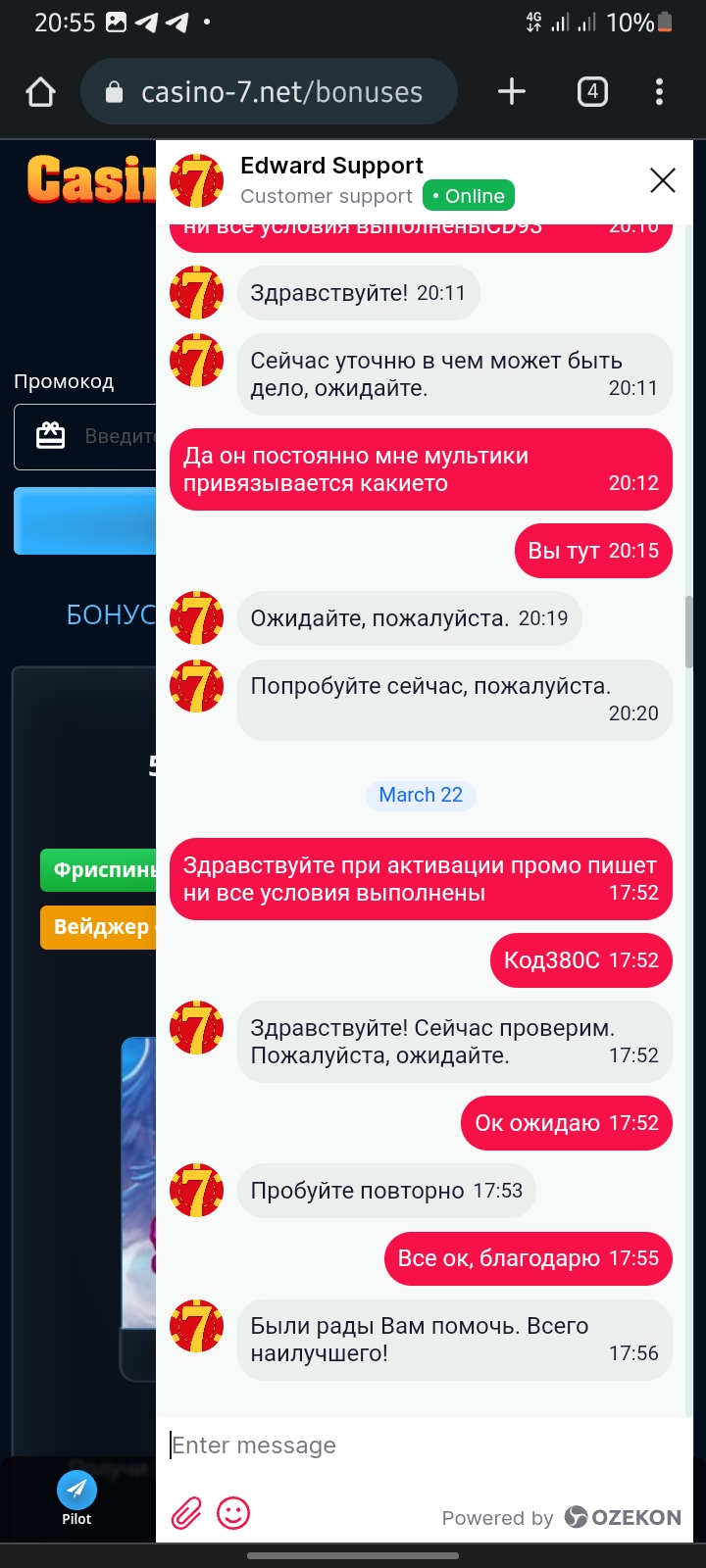This screenshot has width=706, height=1568.
Task: Follow the Powered by OZEKON link
Action: (x=561, y=1518)
